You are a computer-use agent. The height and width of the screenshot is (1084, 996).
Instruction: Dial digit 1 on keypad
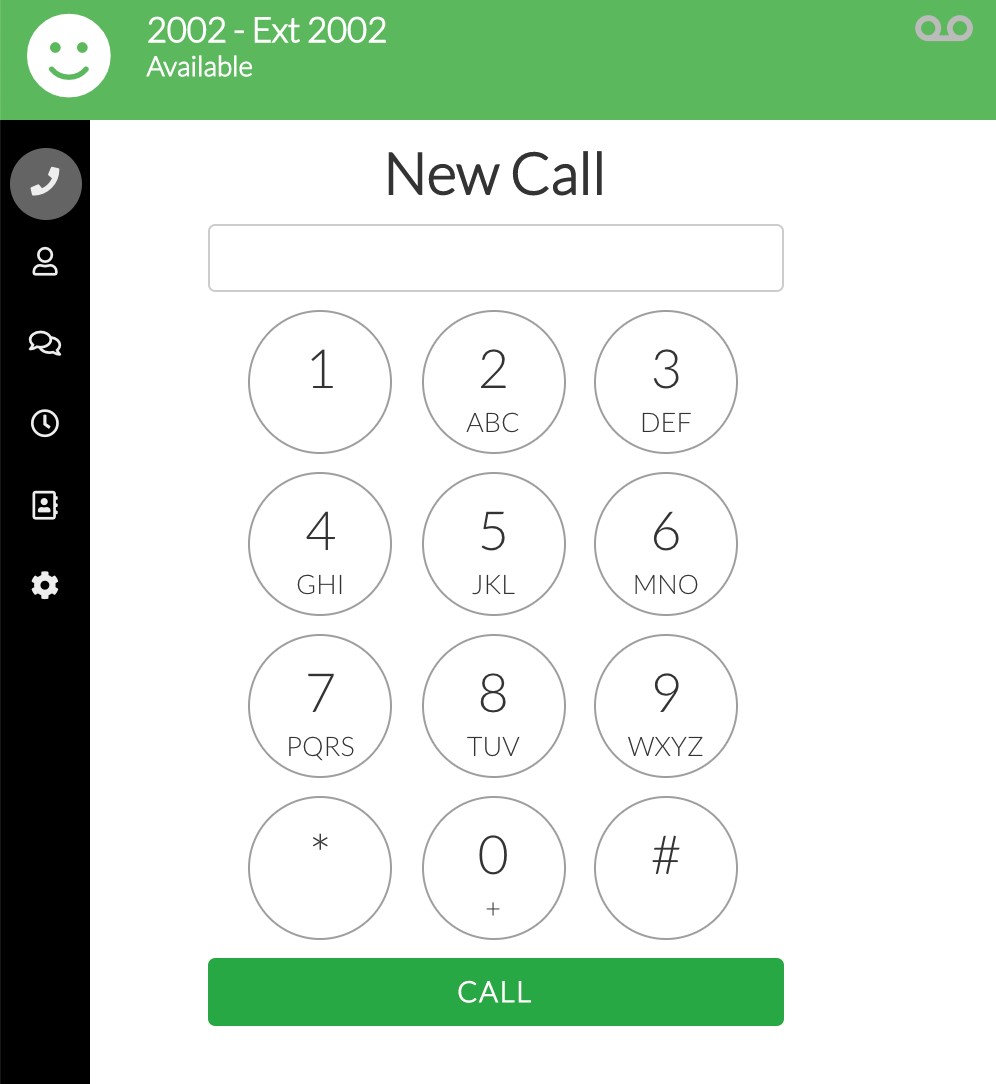pyautogui.click(x=320, y=382)
